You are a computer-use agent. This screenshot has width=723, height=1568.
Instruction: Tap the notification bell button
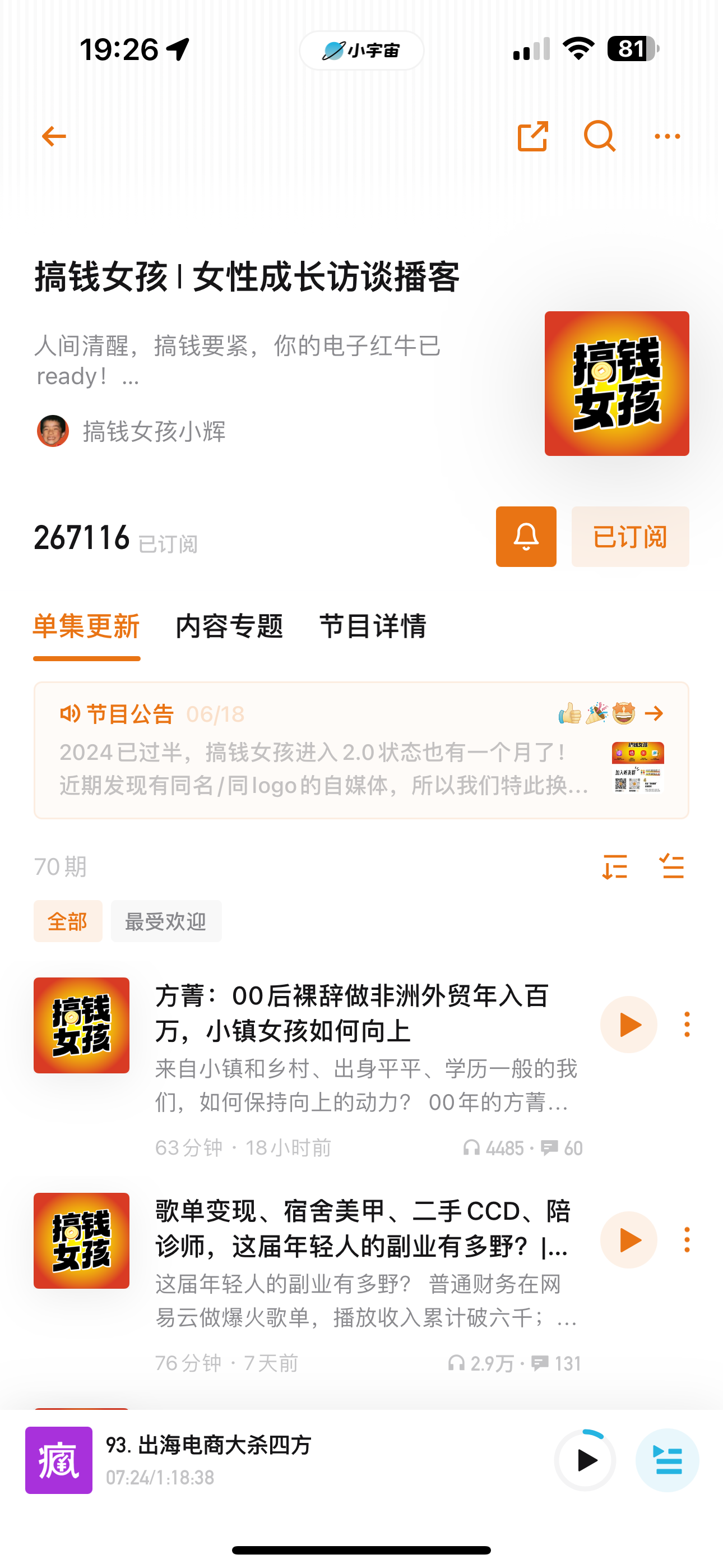pos(526,537)
